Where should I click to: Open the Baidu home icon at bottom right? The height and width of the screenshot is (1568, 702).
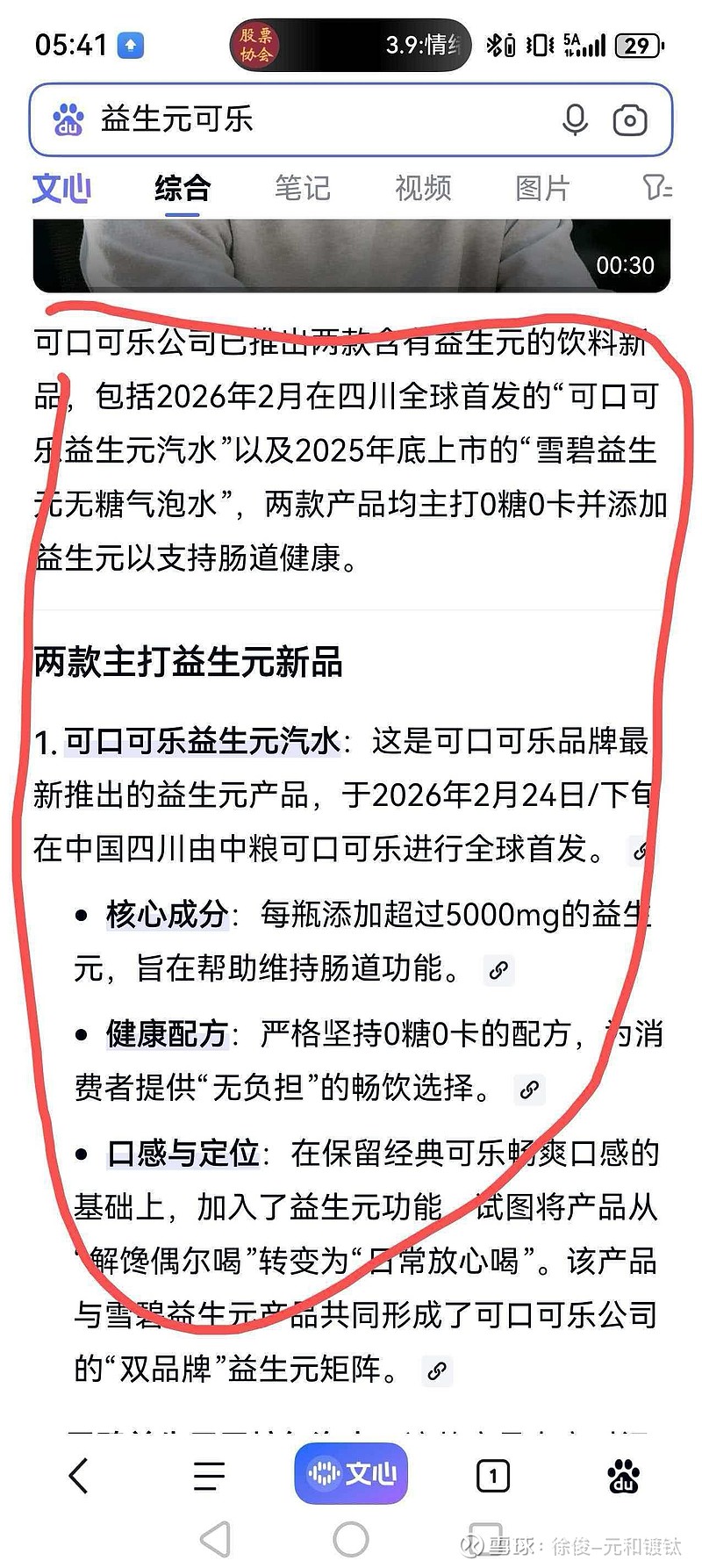pyautogui.click(x=623, y=1475)
